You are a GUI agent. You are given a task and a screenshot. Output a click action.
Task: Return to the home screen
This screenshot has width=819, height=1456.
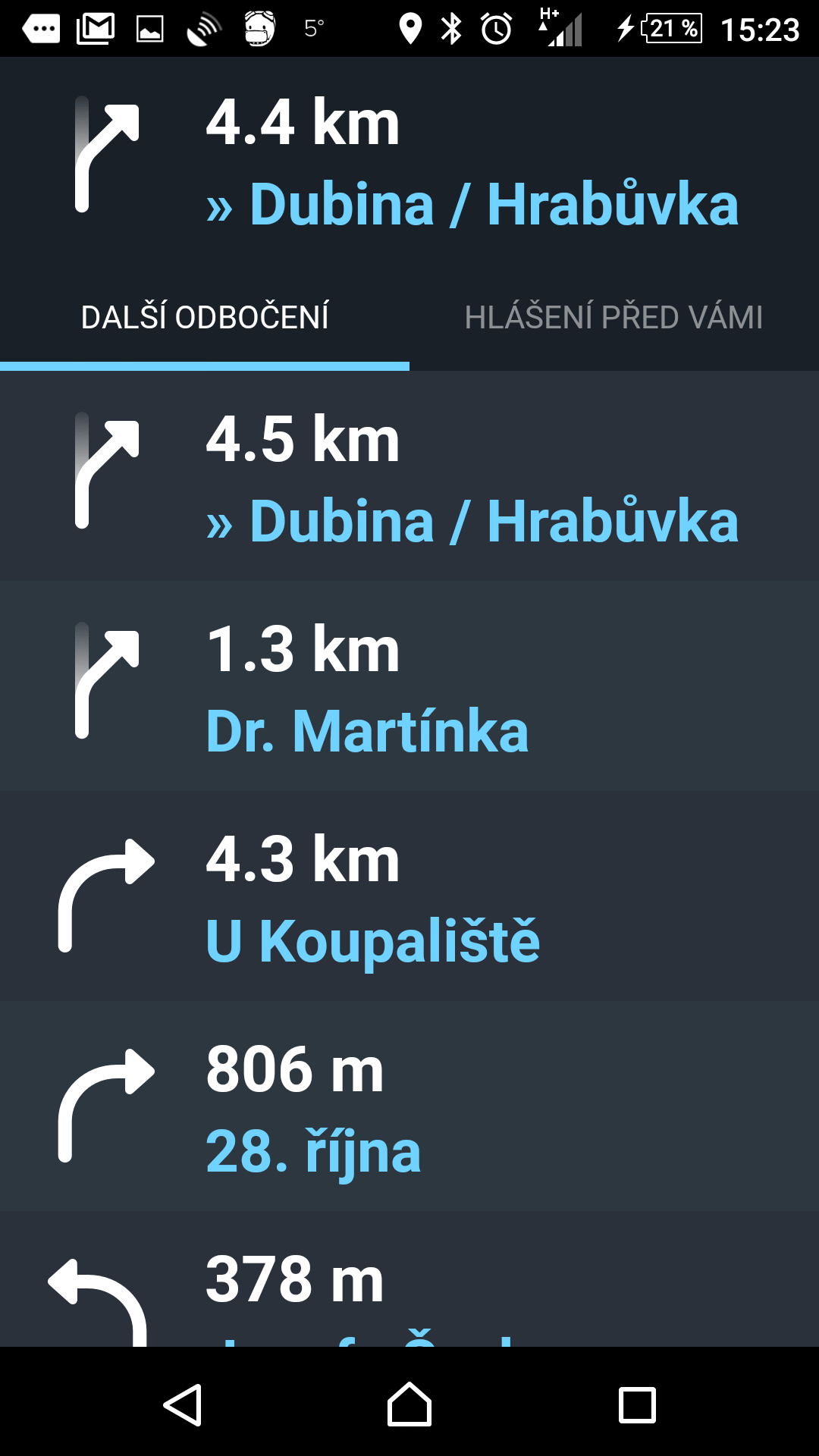tap(409, 1405)
